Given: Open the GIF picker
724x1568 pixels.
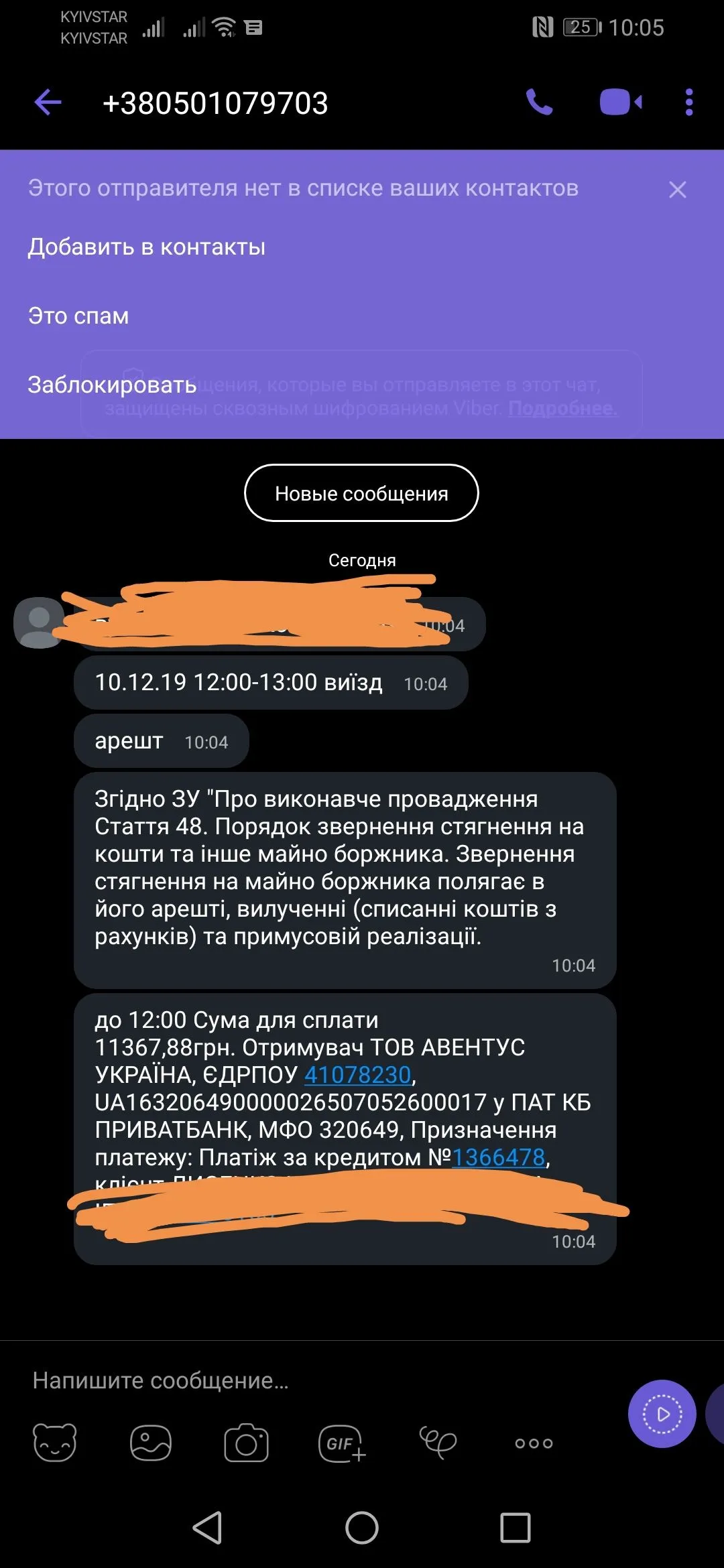Looking at the screenshot, I should 342,1442.
